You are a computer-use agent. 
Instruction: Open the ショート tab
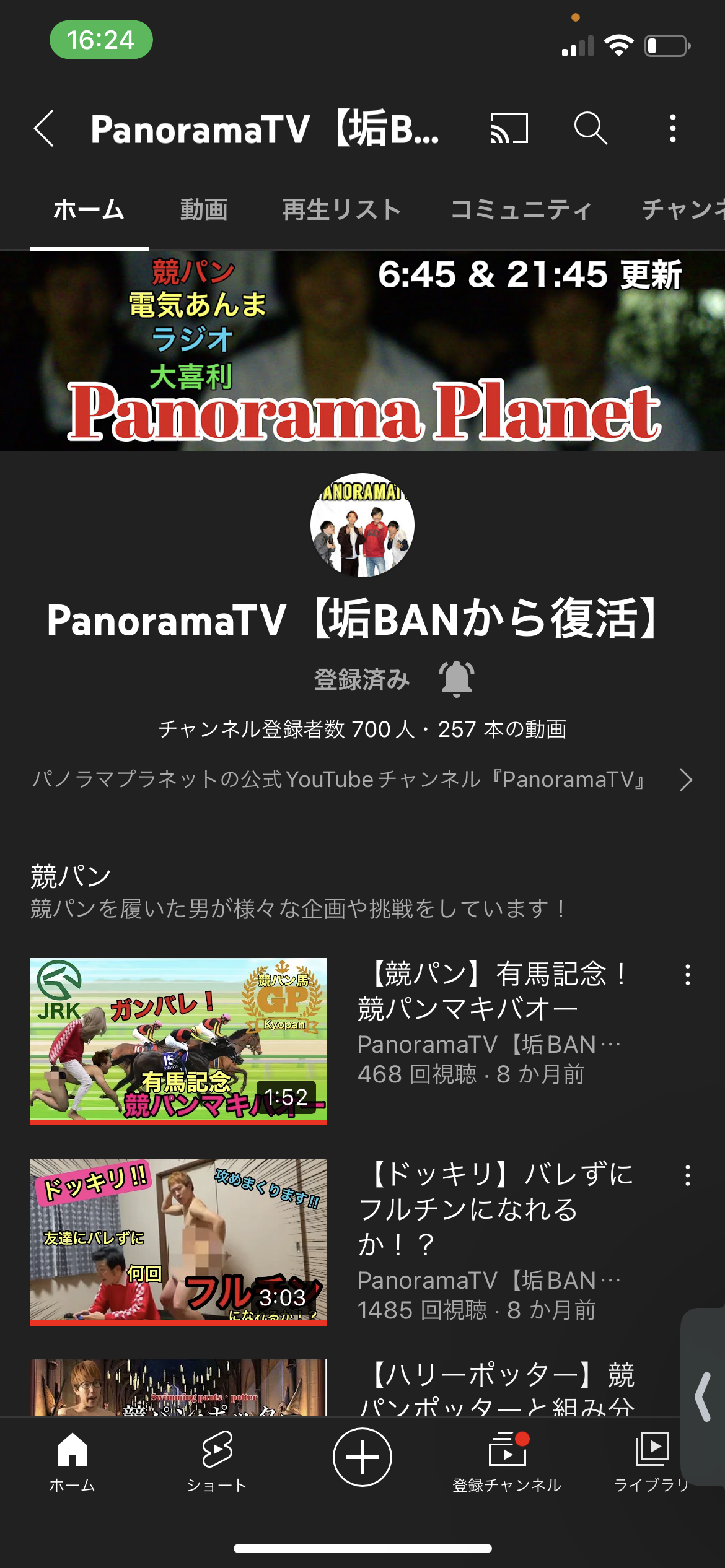point(217,1461)
